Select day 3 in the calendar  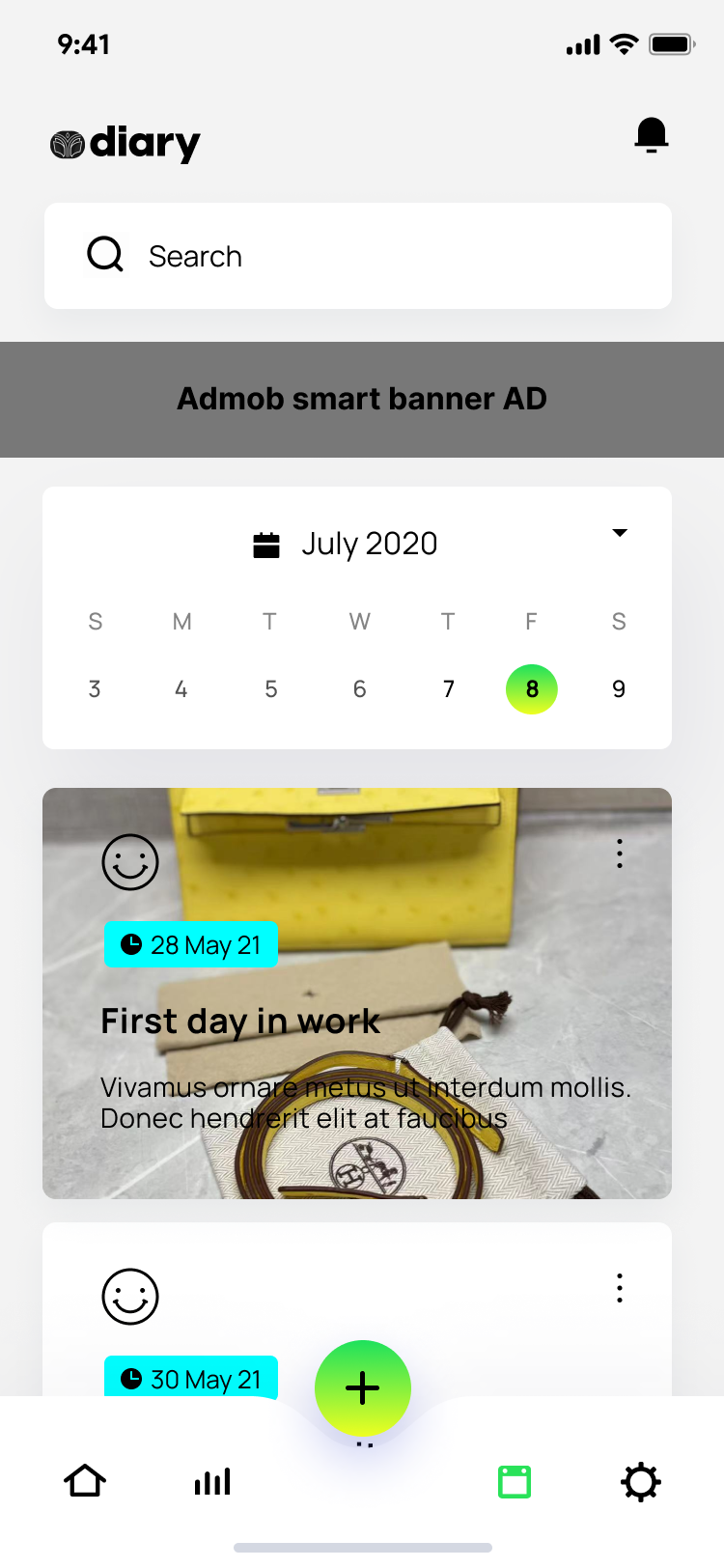95,689
